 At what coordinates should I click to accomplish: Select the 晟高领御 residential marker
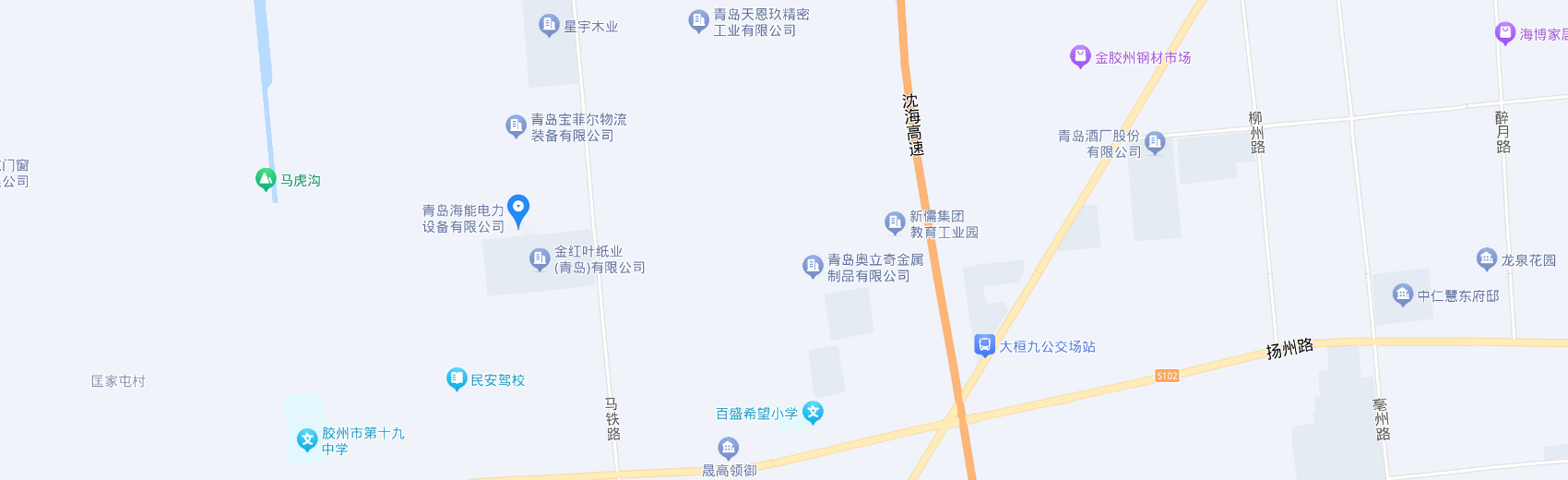(729, 449)
